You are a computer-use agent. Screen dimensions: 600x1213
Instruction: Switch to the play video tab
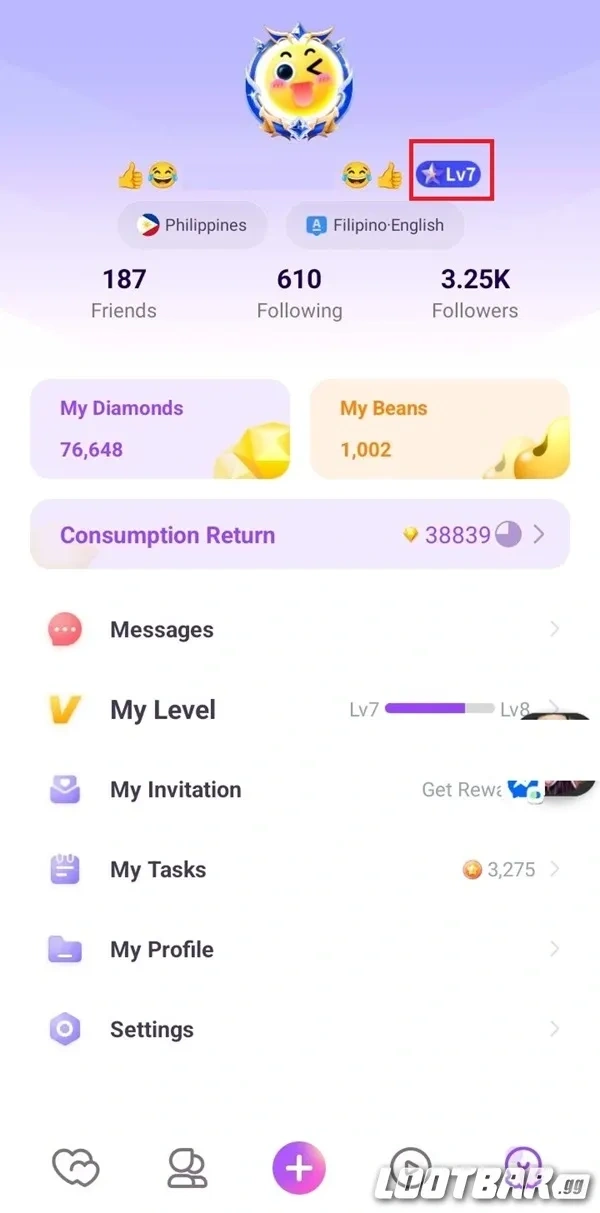point(410,1166)
